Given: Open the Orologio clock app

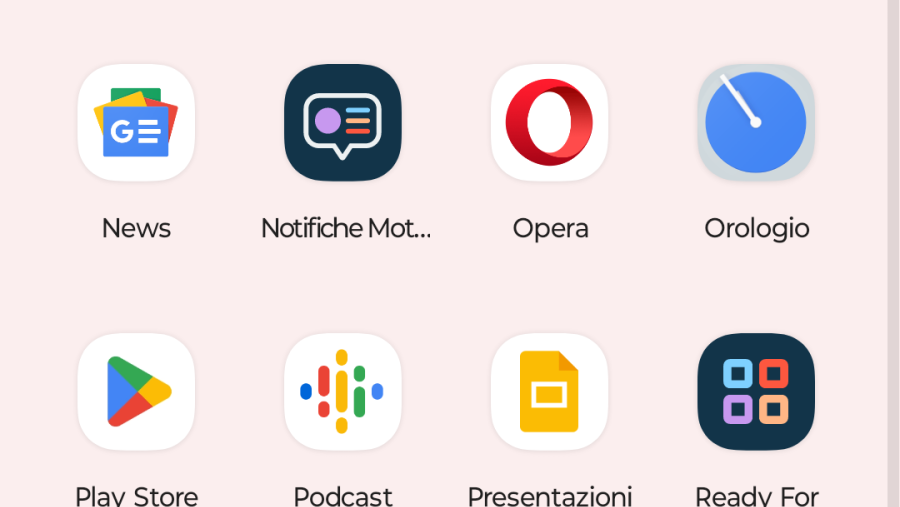Looking at the screenshot, I should [x=756, y=123].
